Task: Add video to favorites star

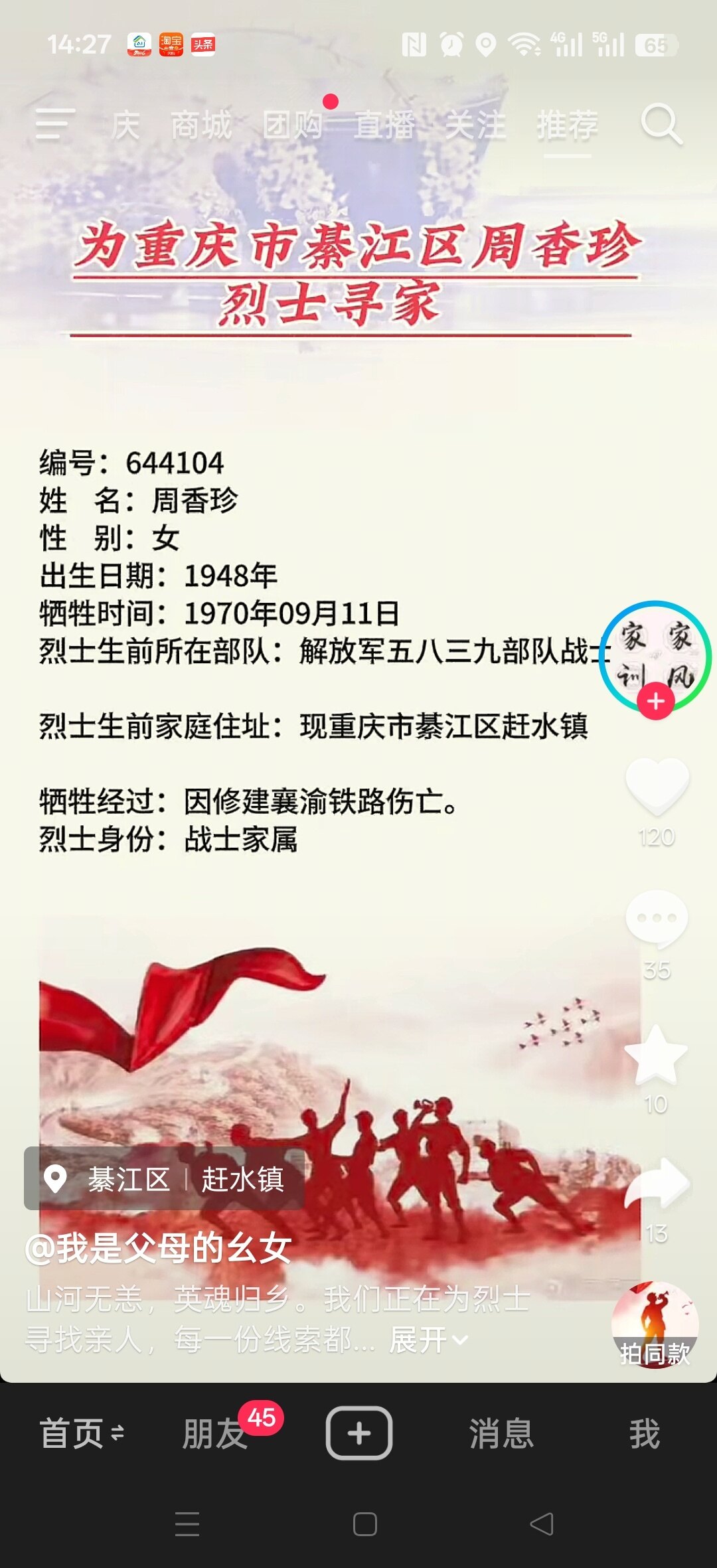Action: click(656, 1054)
